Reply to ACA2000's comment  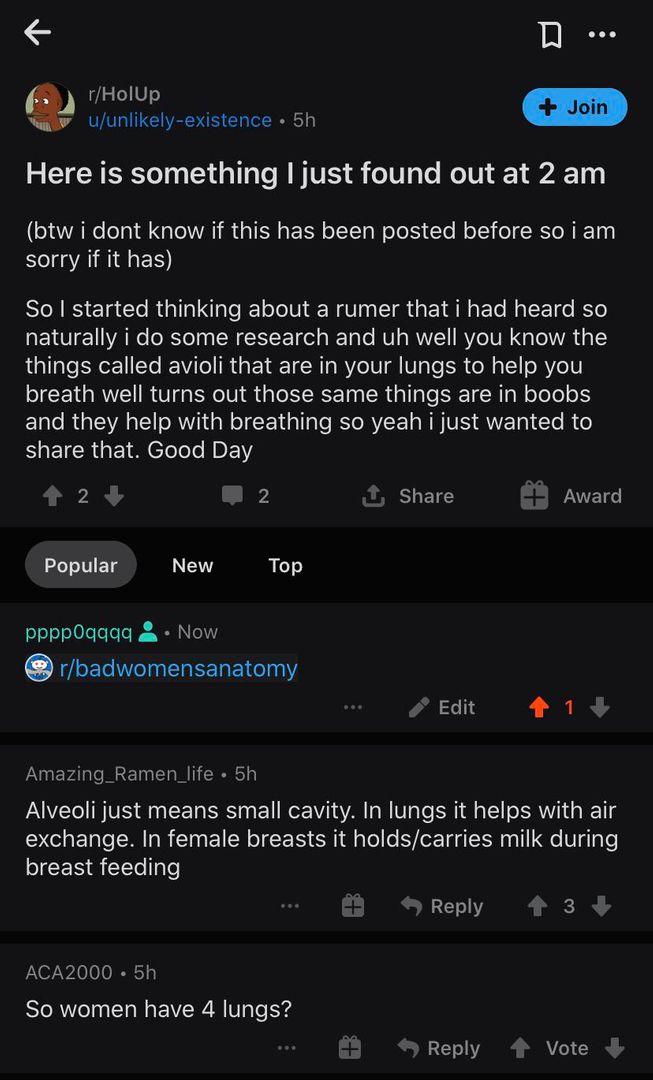pos(438,1048)
